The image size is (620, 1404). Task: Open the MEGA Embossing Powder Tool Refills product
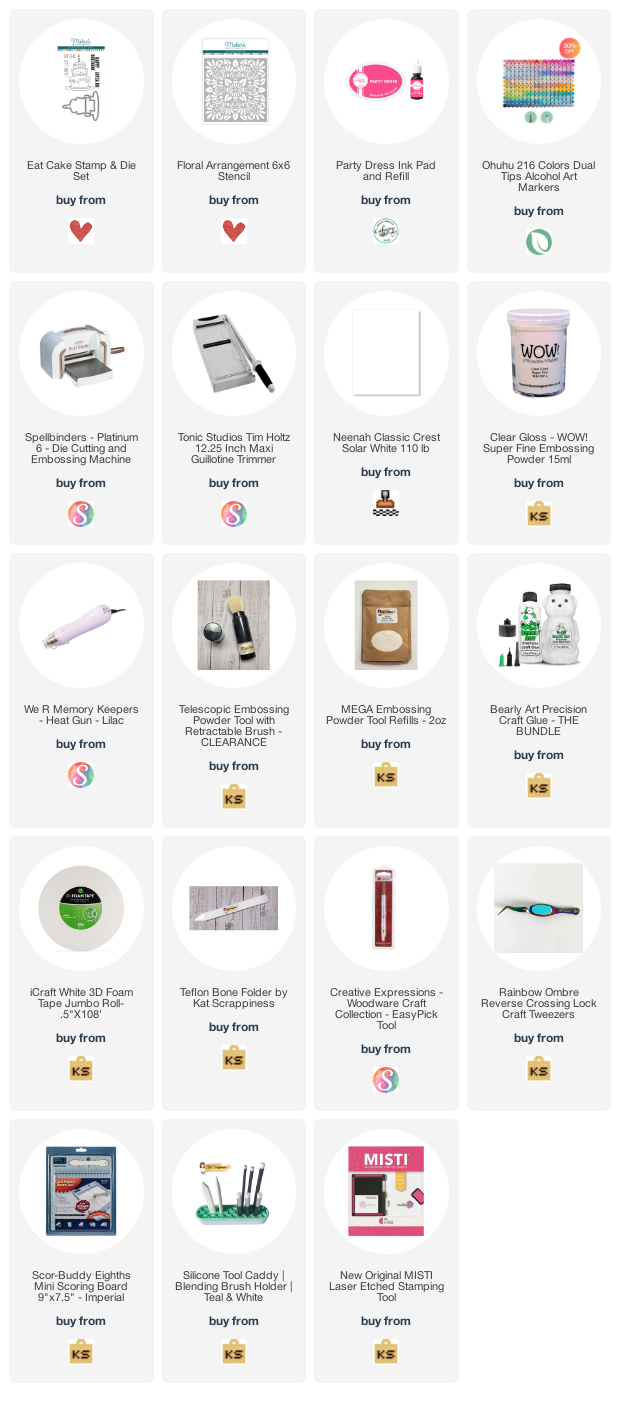click(x=386, y=626)
